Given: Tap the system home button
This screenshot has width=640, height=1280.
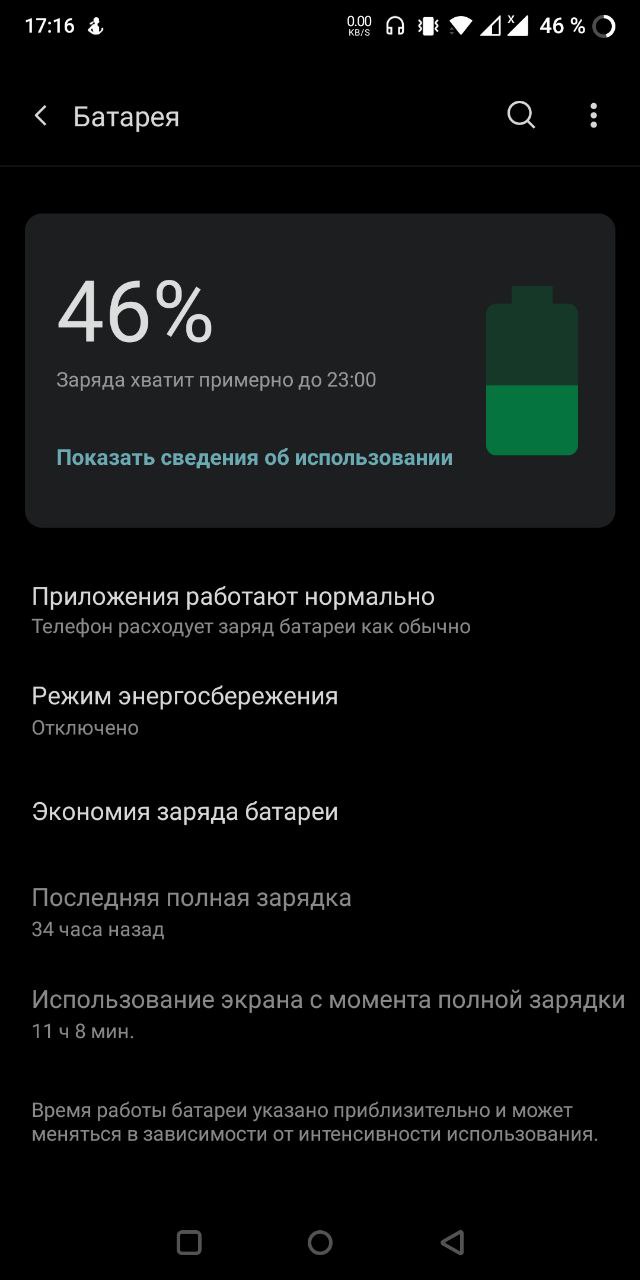Looking at the screenshot, I should pyautogui.click(x=320, y=1242).
